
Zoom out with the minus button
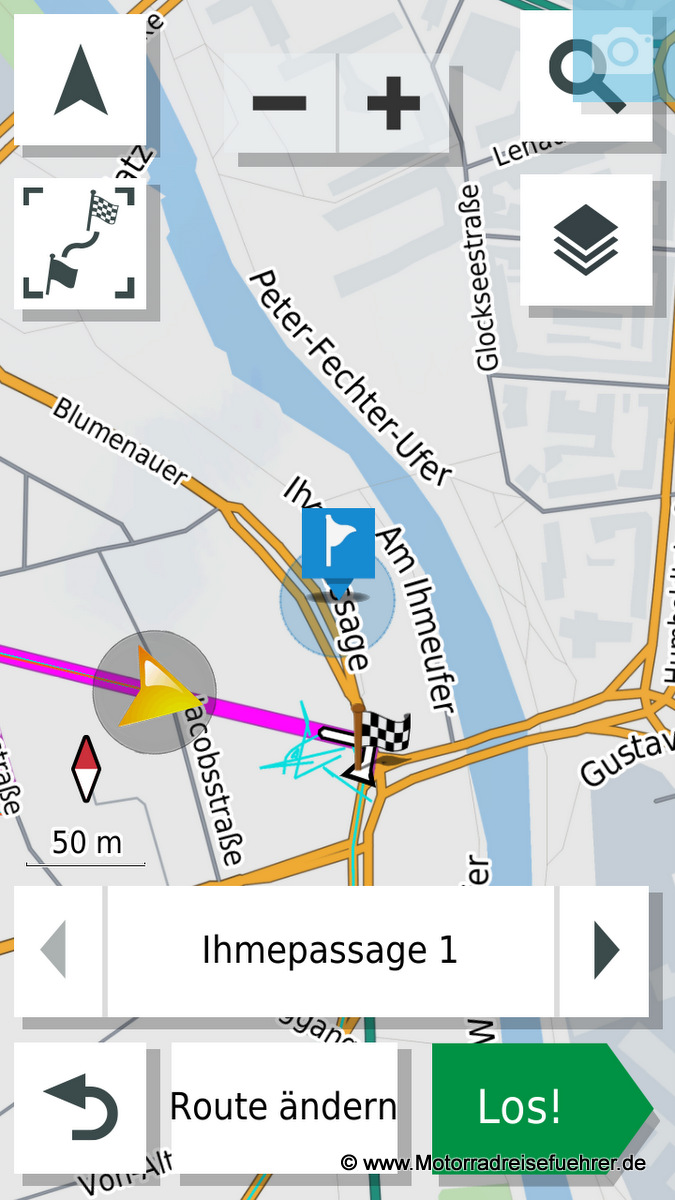(279, 102)
